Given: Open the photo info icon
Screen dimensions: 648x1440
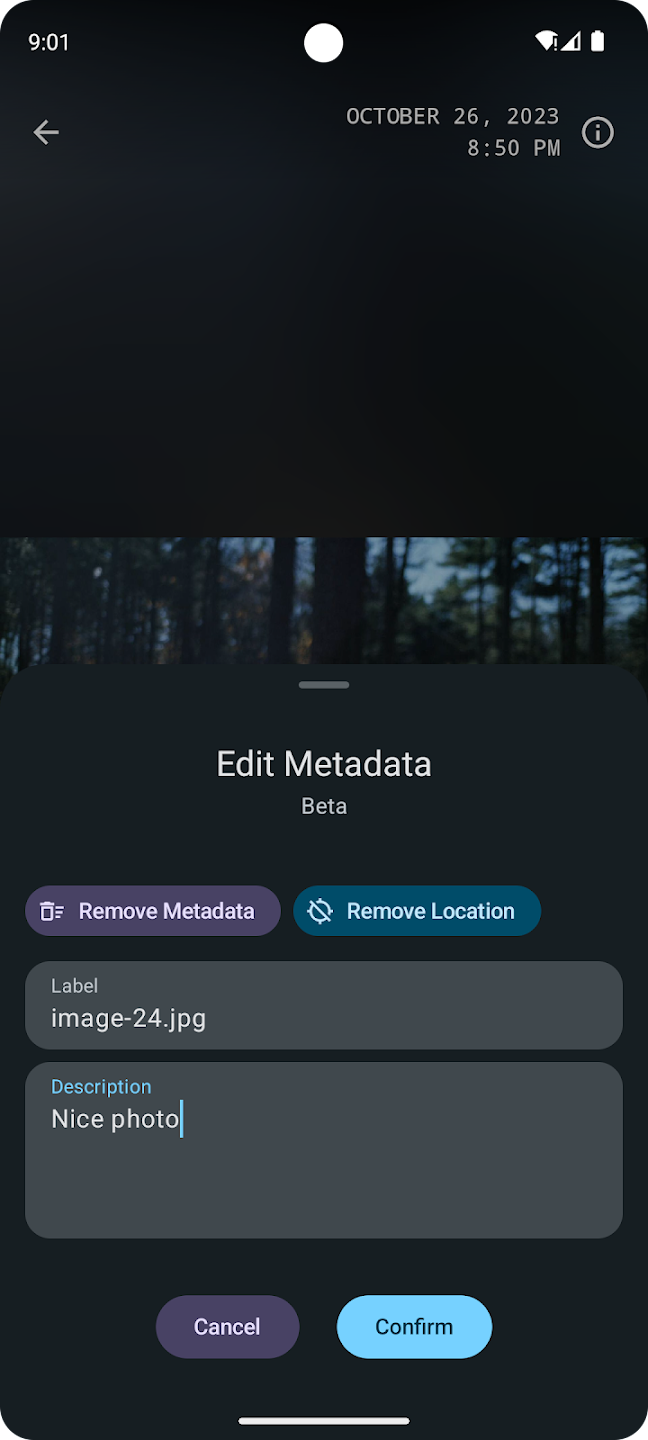Looking at the screenshot, I should tap(598, 132).
